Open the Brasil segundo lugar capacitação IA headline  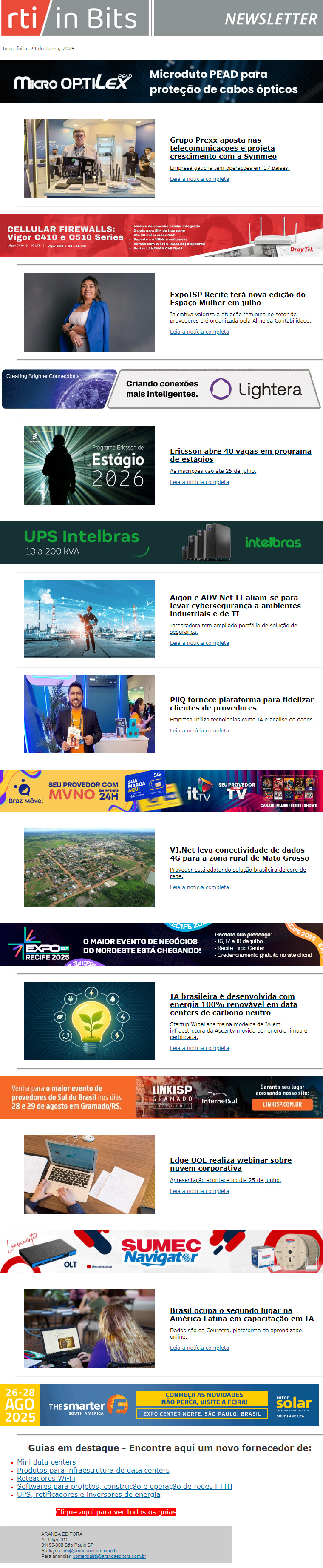click(x=241, y=1314)
